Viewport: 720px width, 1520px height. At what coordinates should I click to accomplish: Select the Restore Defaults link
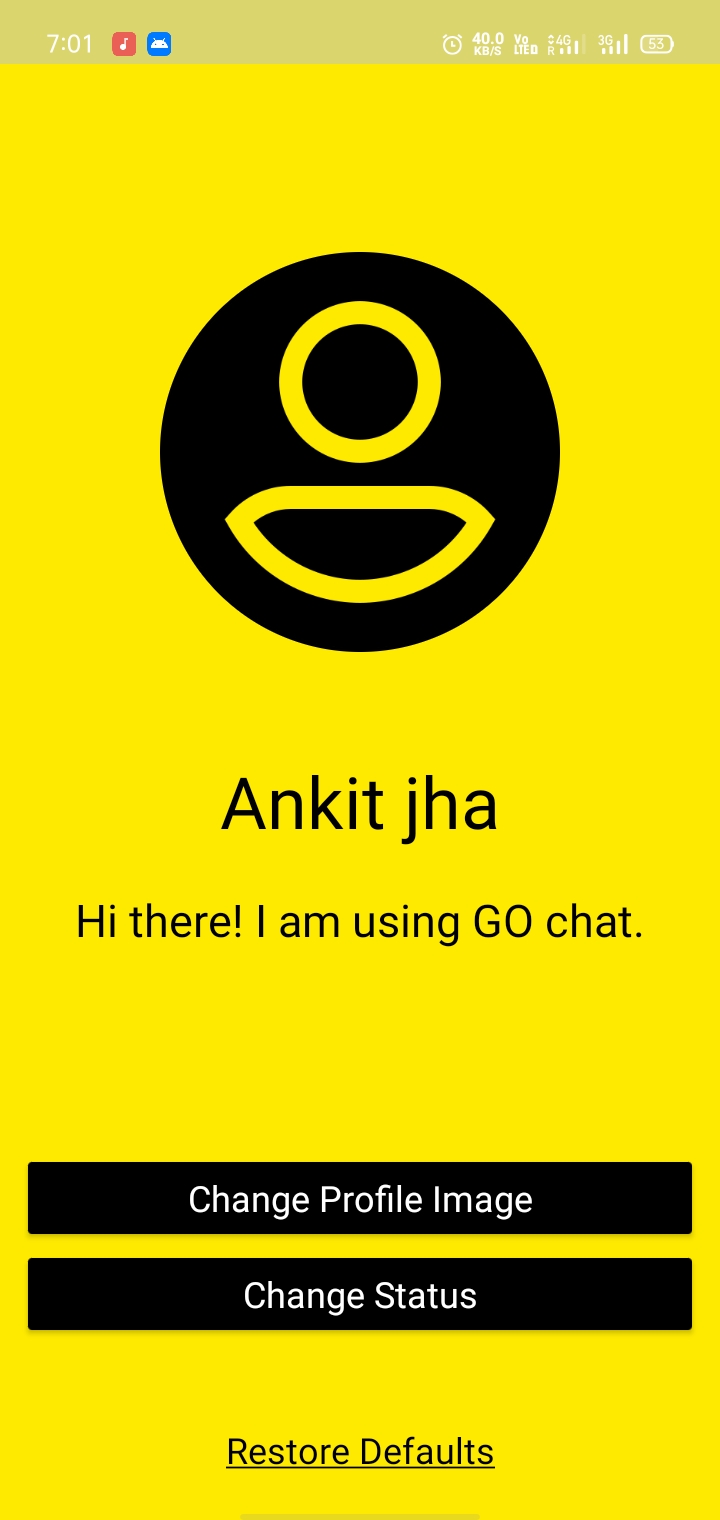click(360, 1451)
